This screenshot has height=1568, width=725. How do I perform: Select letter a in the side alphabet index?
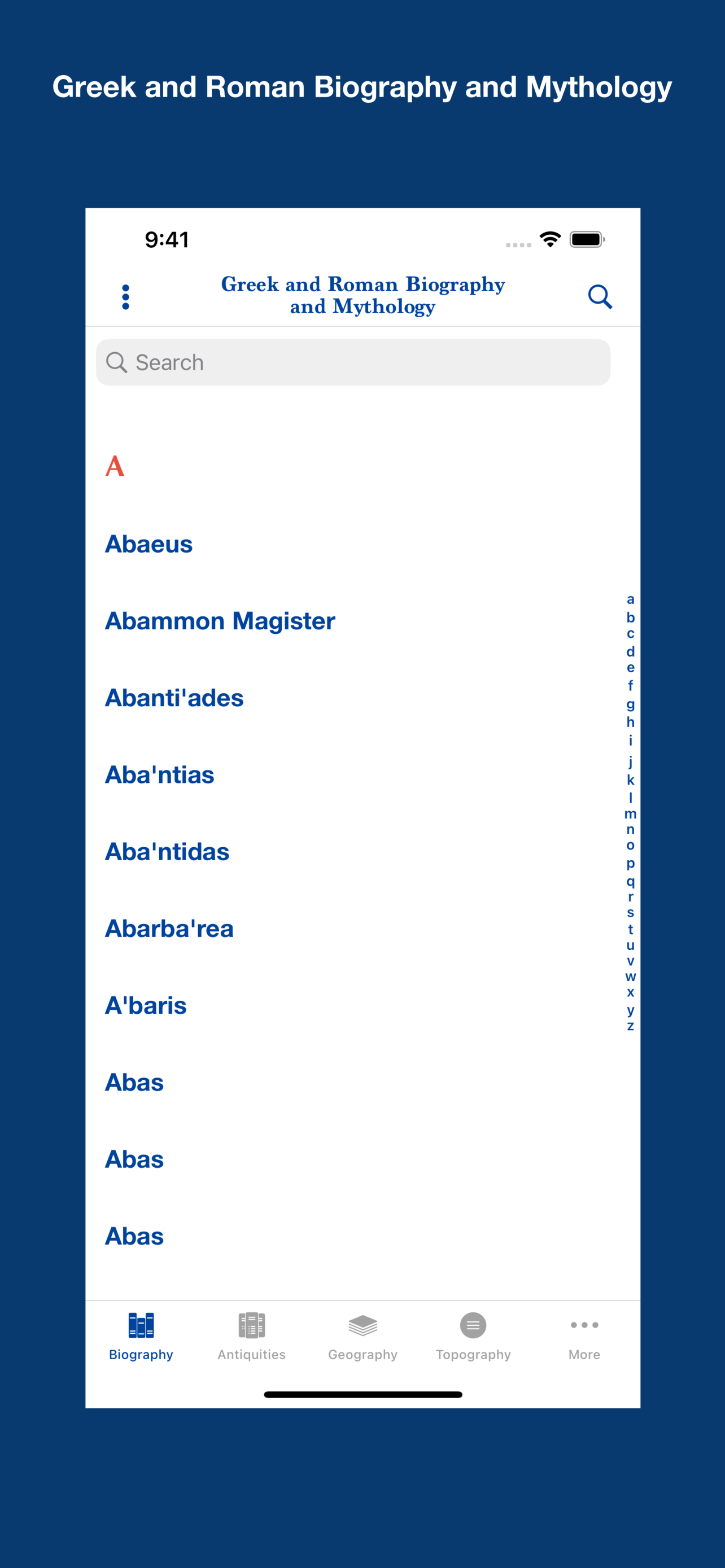[x=631, y=600]
